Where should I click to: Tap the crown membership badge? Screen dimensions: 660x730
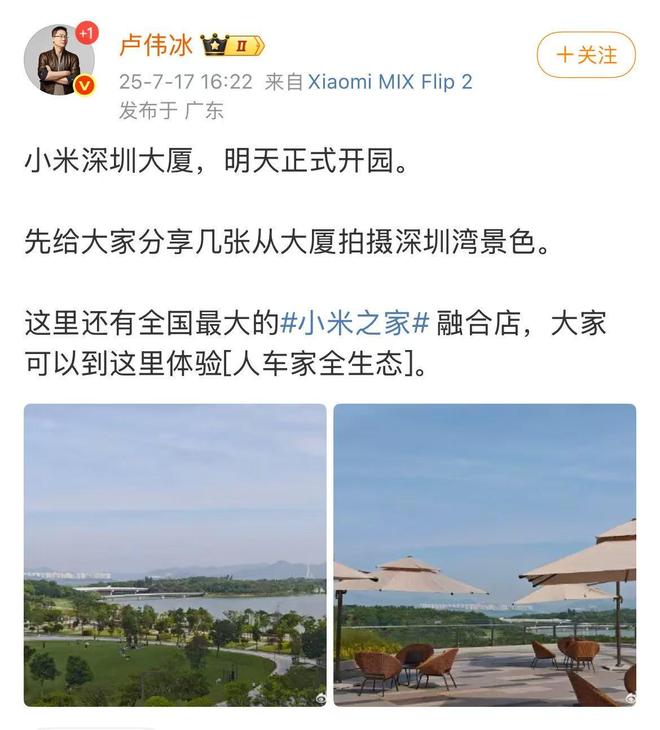(231, 45)
